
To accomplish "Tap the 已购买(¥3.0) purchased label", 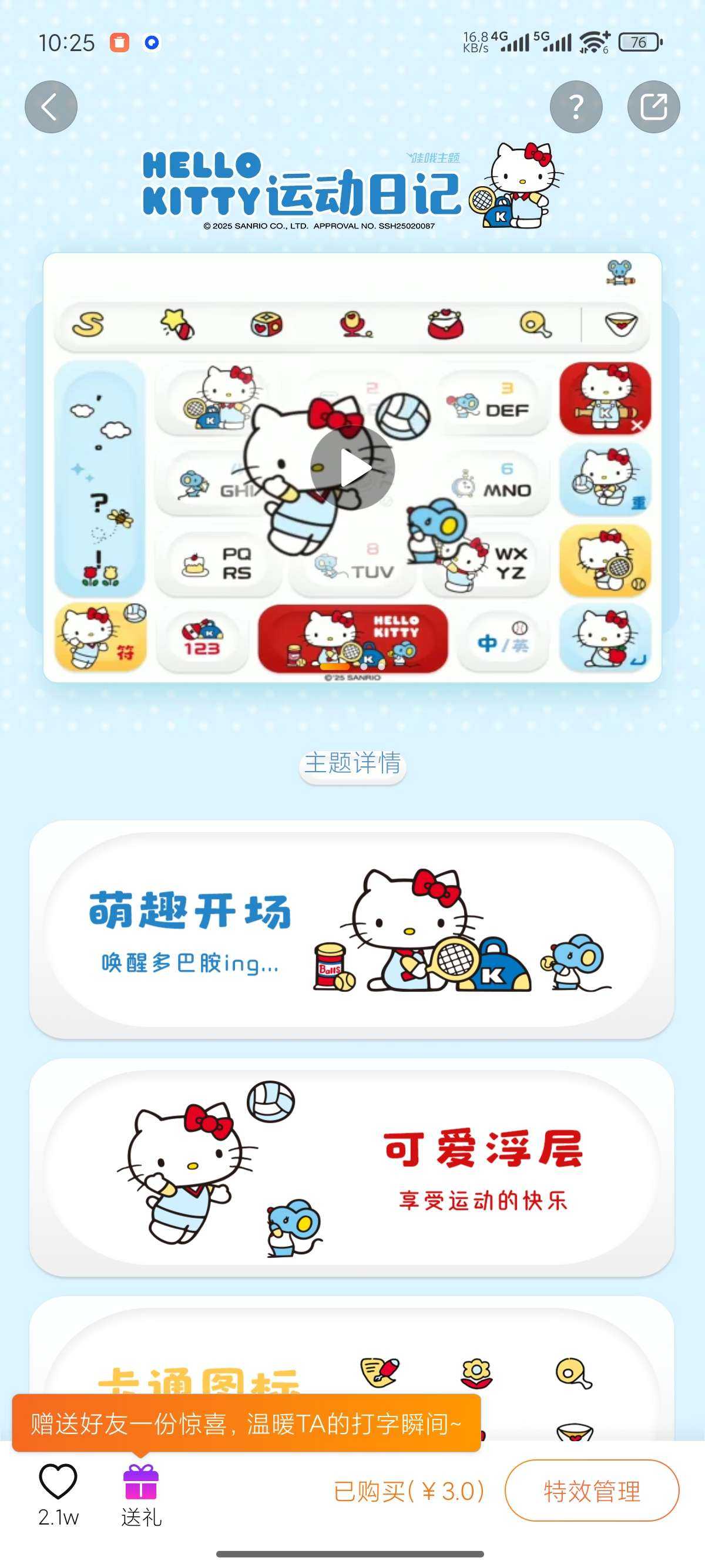I will 408,1491.
